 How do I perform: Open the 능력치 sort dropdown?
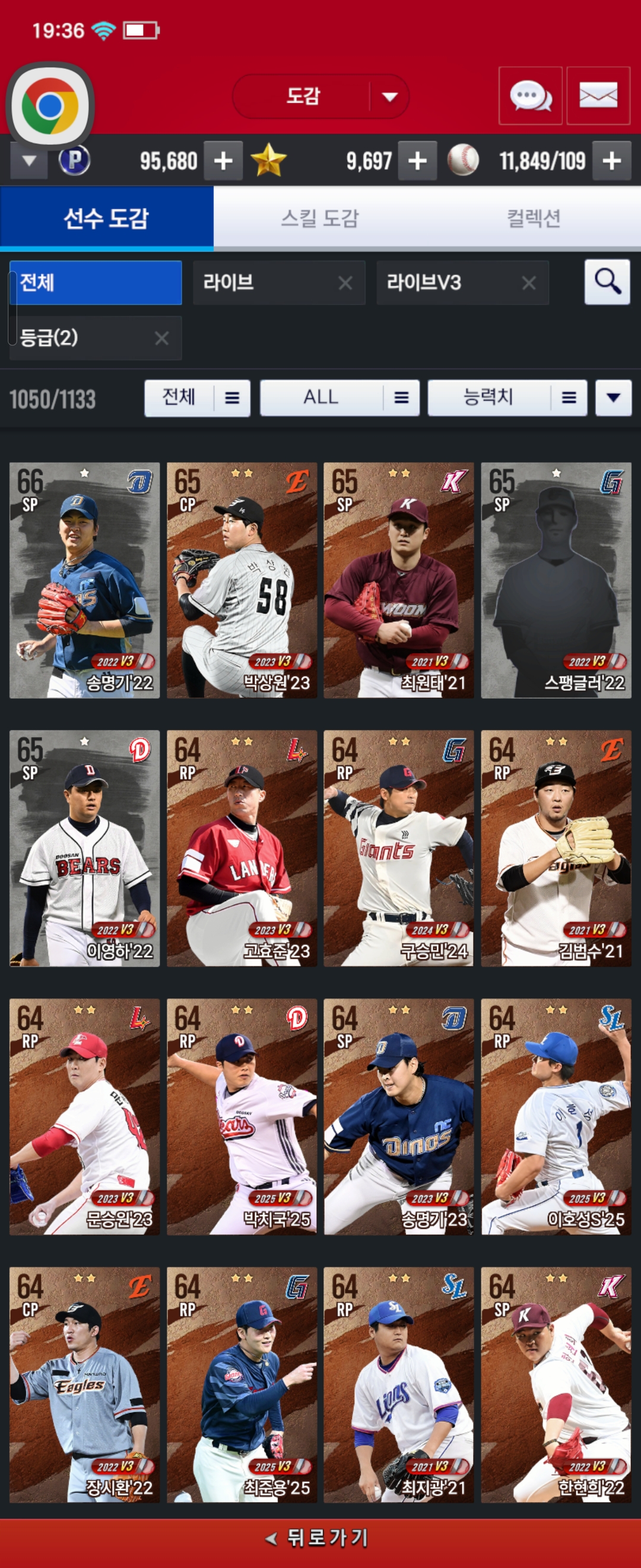(508, 398)
